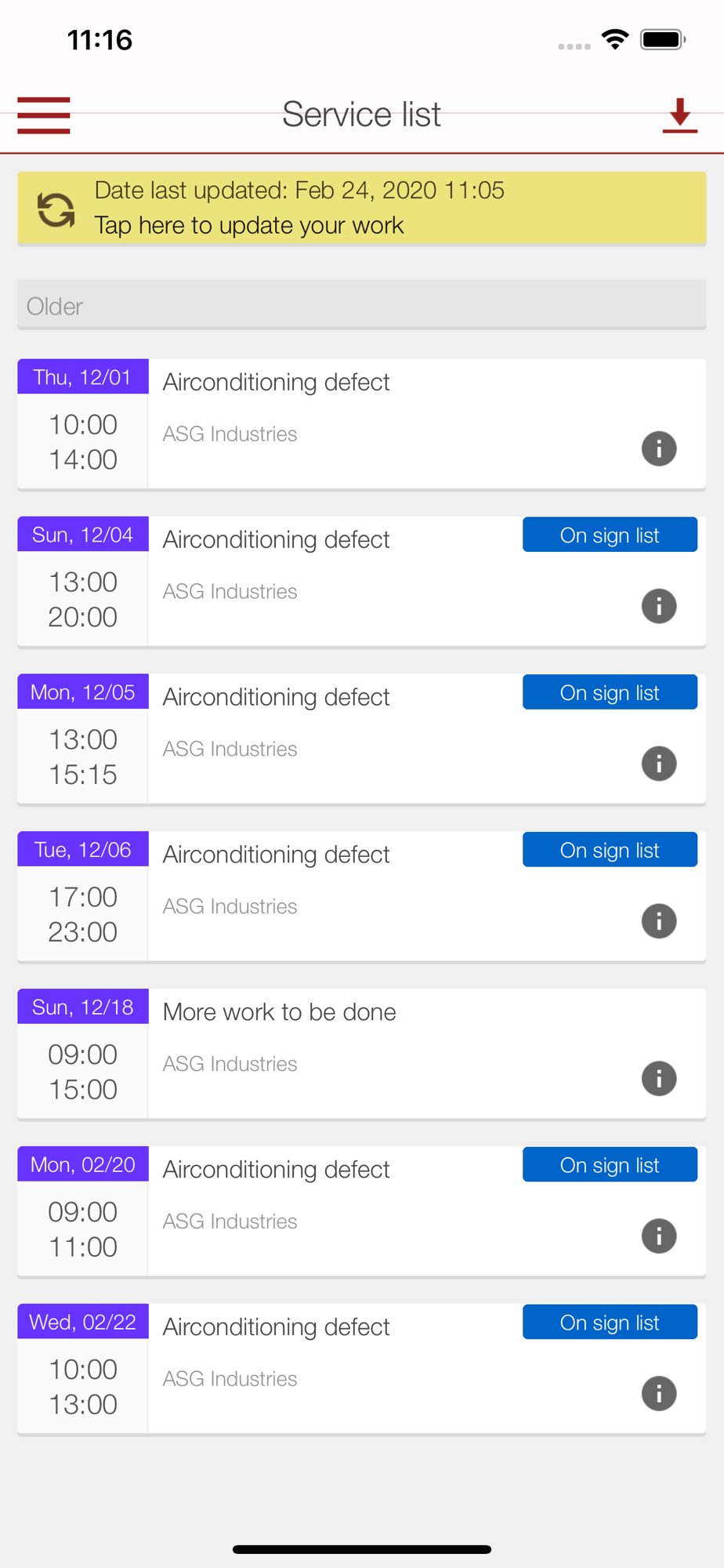The image size is (724, 1568).
Task: Show info for the Thu, 12/01 service
Action: pos(659,448)
